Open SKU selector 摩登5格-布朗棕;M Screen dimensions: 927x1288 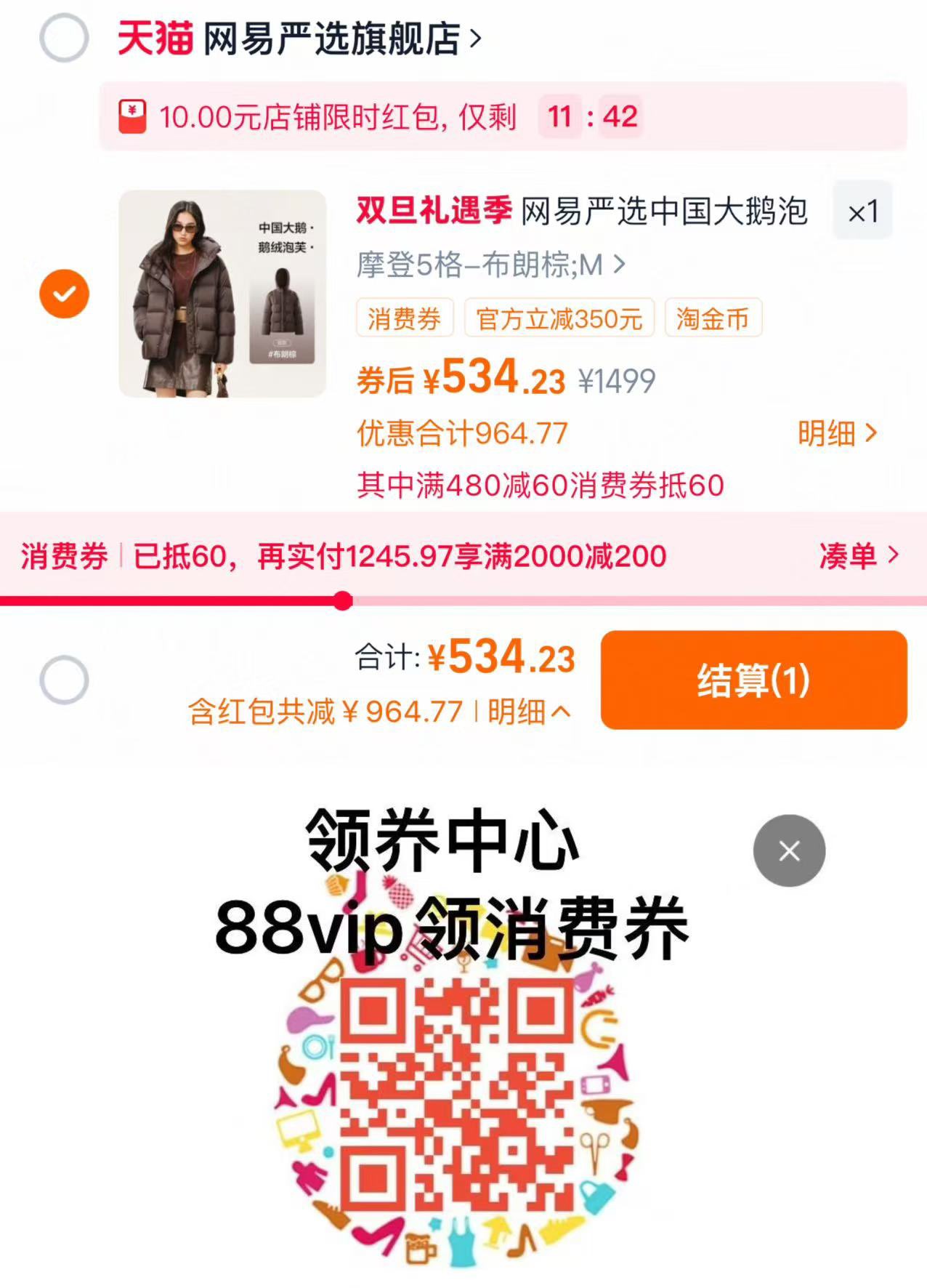(x=488, y=266)
